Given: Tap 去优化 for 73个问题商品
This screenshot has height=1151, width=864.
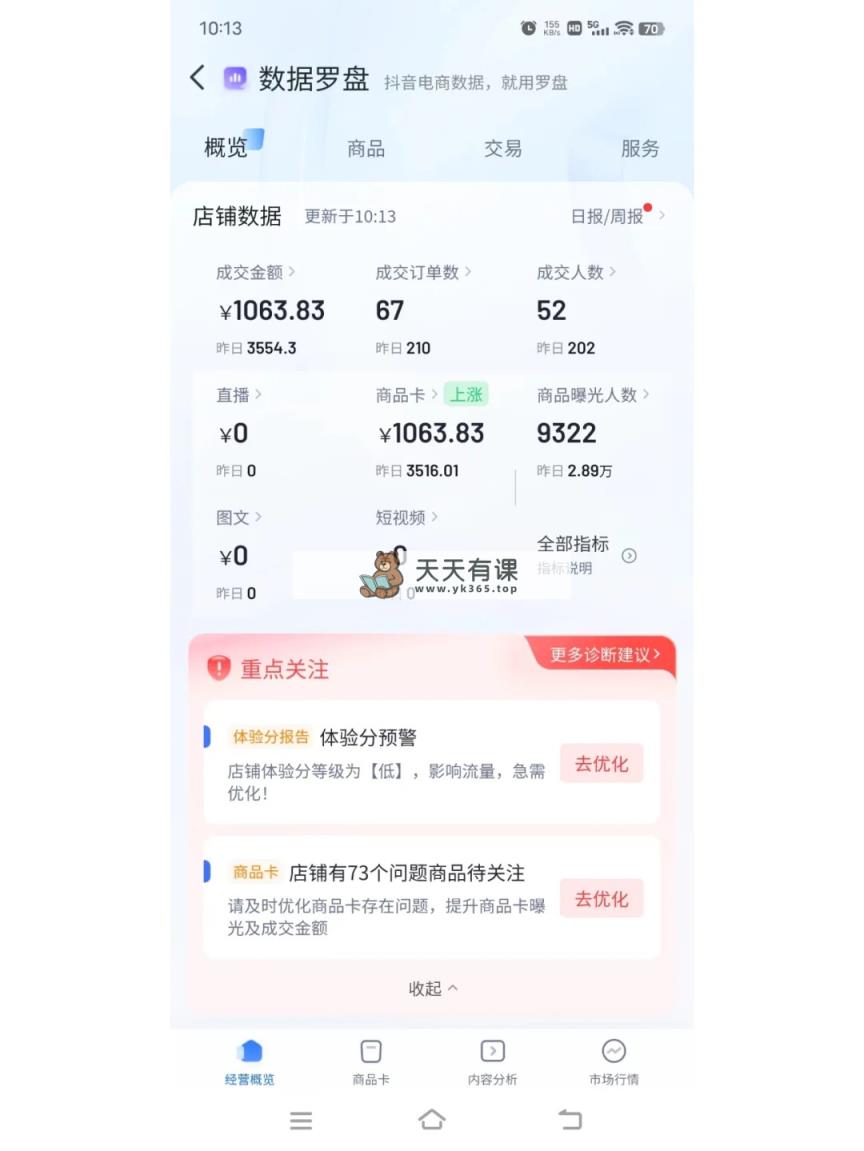Looking at the screenshot, I should coord(601,899).
